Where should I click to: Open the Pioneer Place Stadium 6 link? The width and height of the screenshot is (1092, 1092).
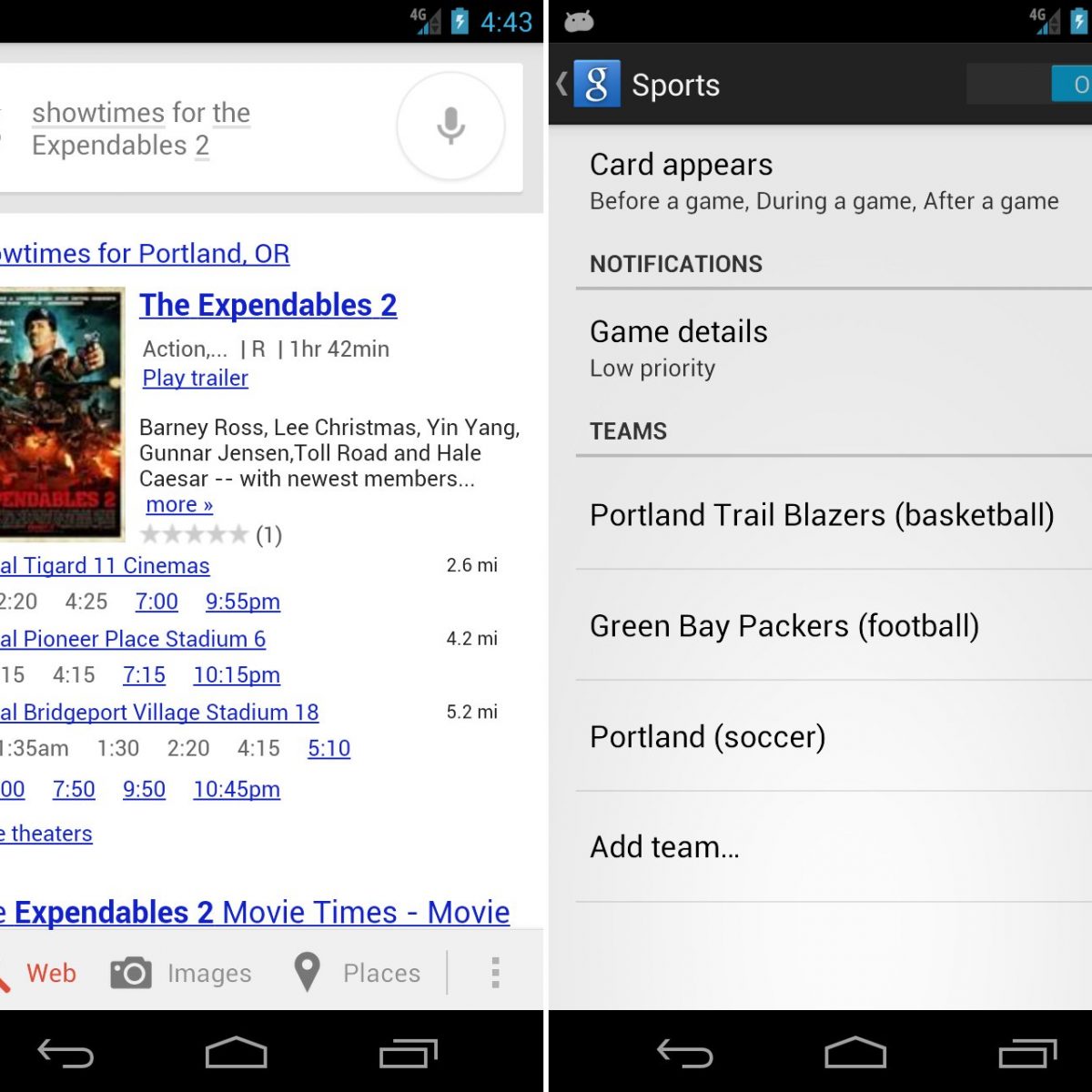(x=133, y=639)
